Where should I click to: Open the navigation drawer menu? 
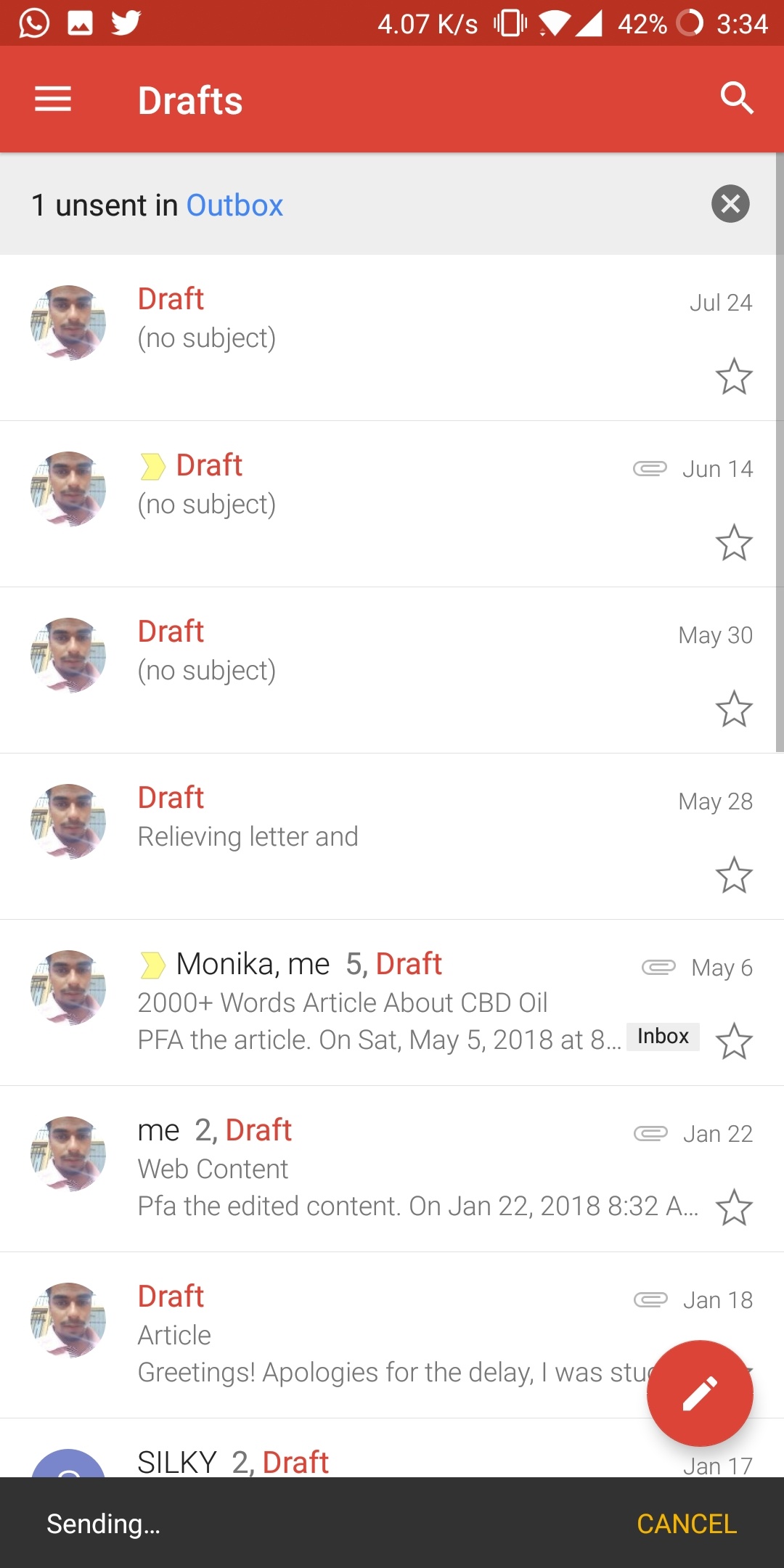[x=52, y=99]
